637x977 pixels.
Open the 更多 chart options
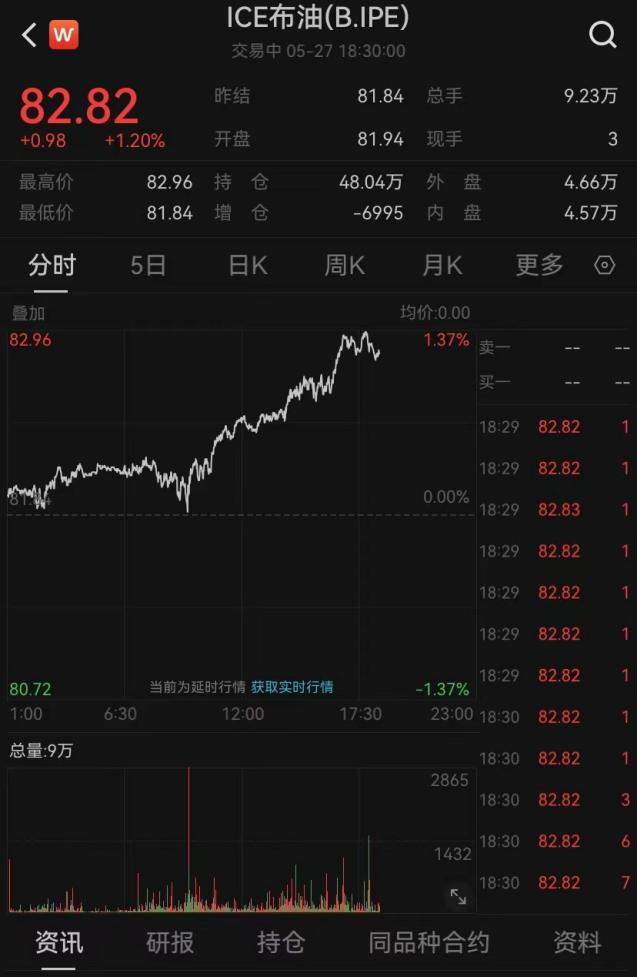[x=539, y=265]
